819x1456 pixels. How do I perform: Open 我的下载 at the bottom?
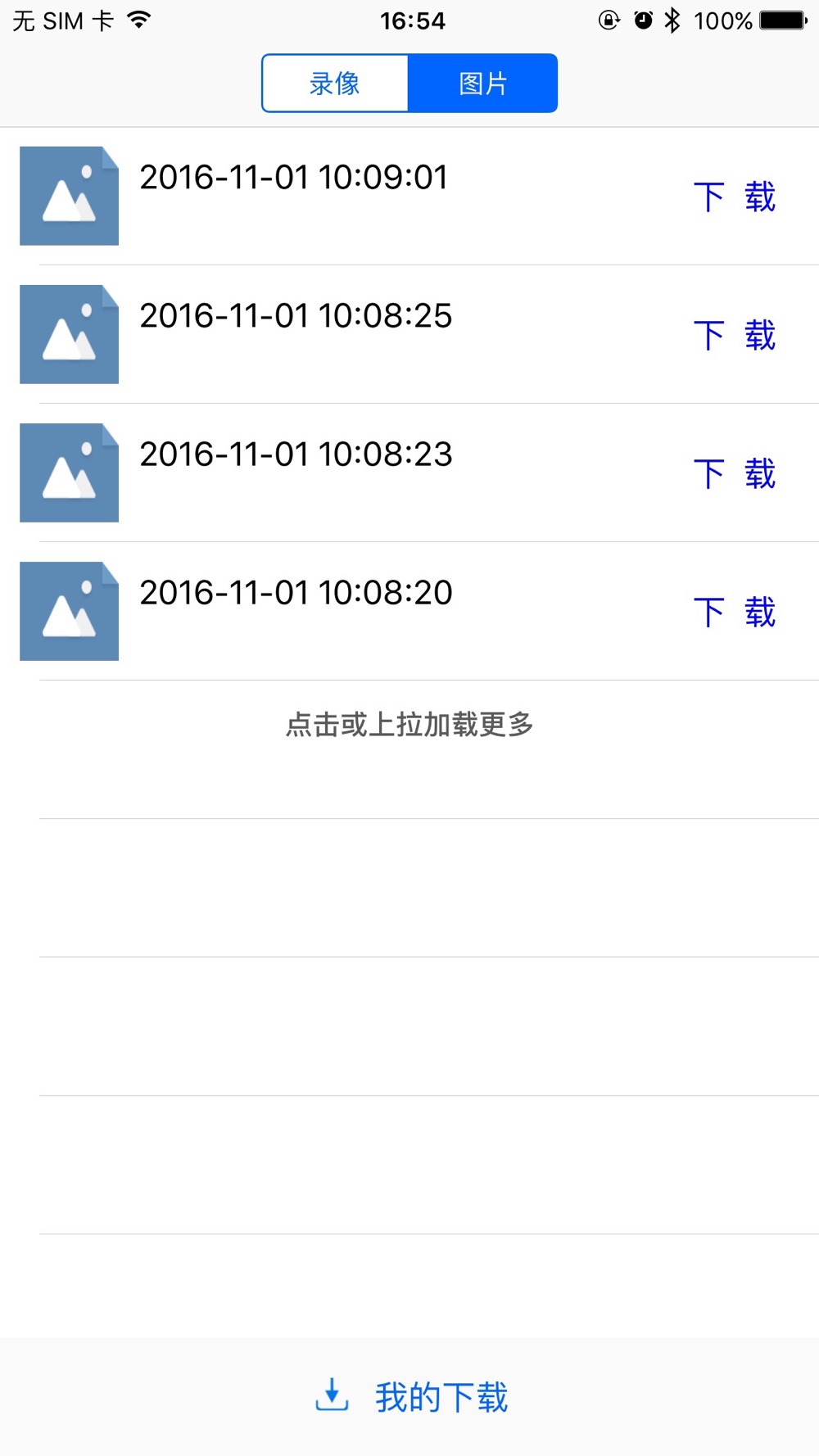[x=412, y=1397]
